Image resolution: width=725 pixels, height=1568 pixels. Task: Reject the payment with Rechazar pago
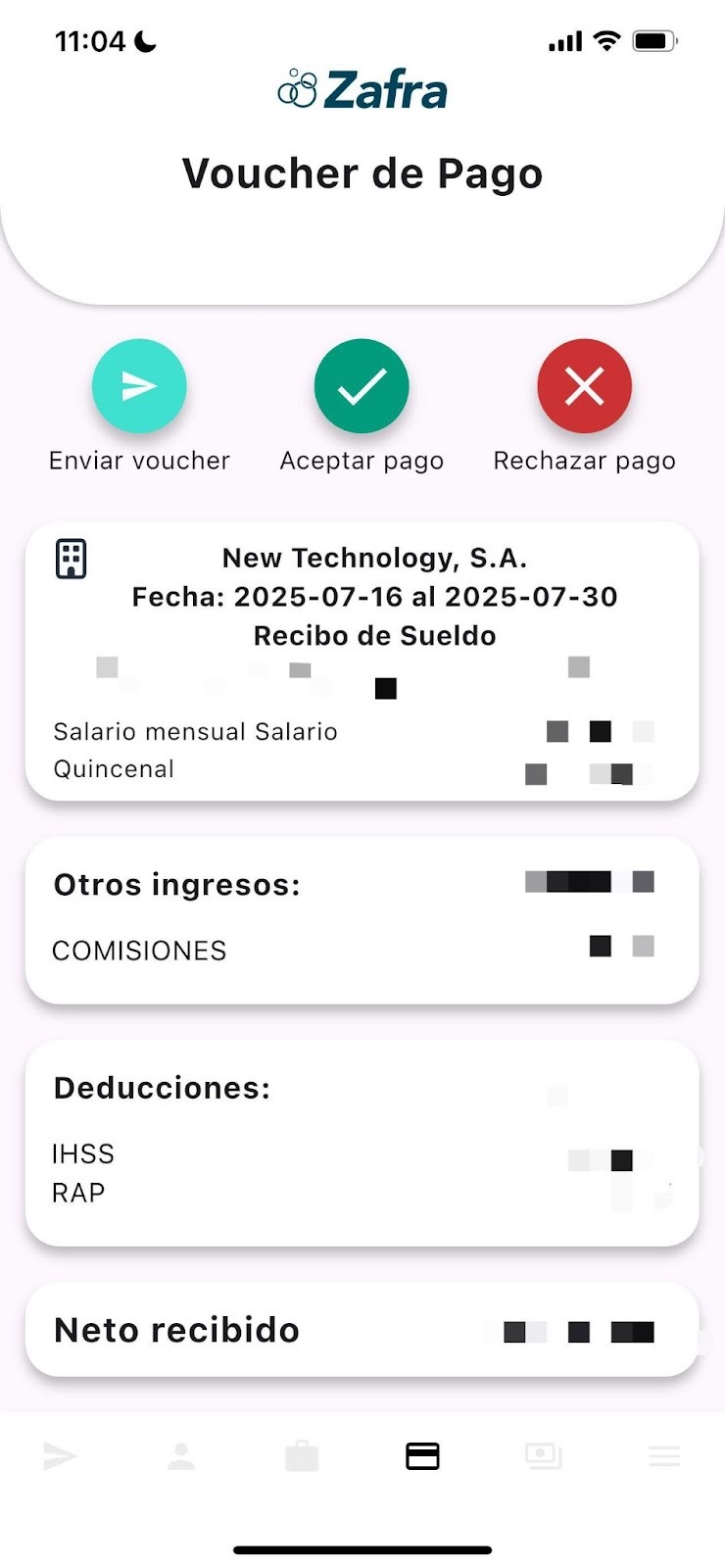pos(584,386)
